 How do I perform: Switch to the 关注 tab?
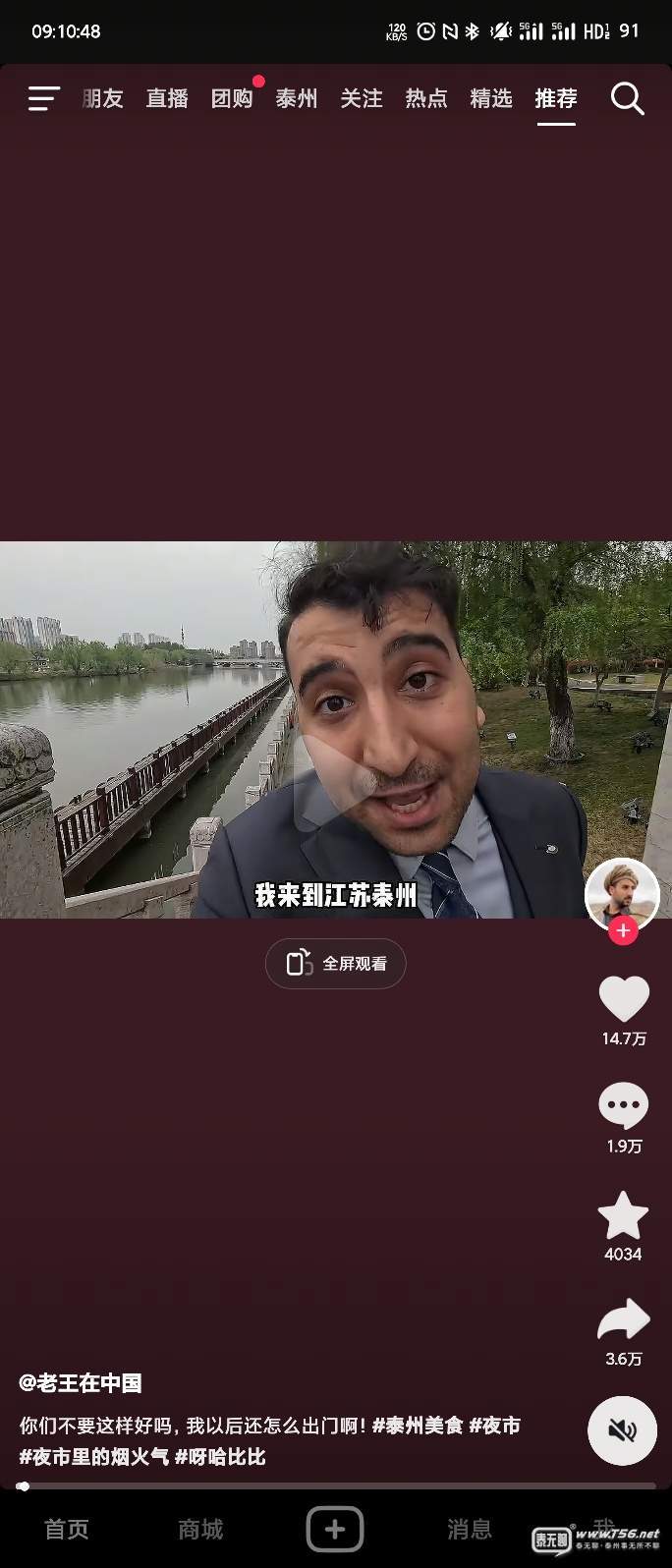[362, 98]
